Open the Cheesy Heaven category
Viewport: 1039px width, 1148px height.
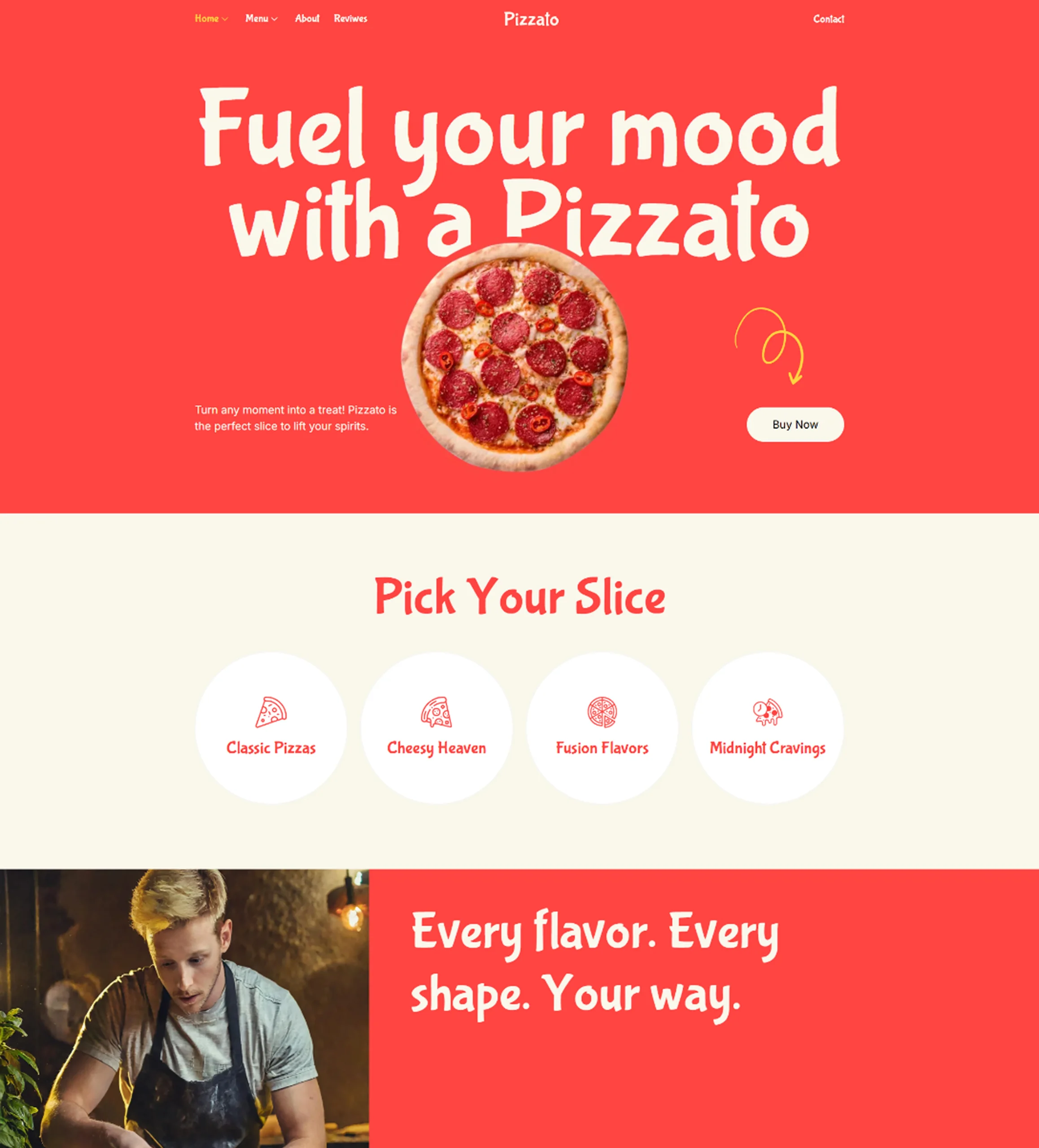pos(437,728)
